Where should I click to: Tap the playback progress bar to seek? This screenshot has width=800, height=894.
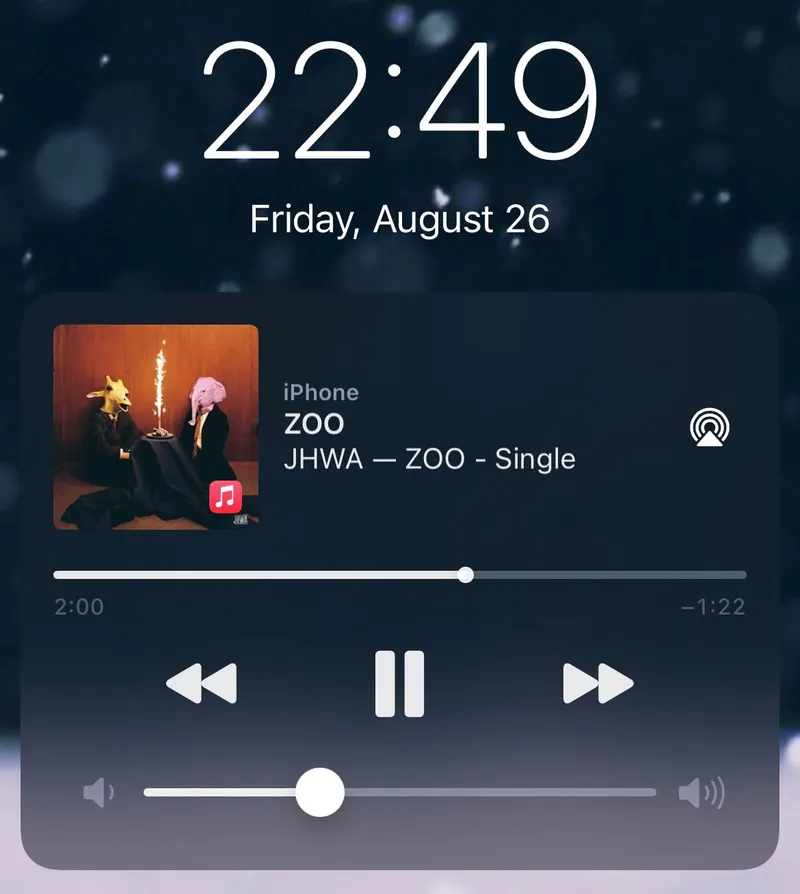[x=400, y=575]
